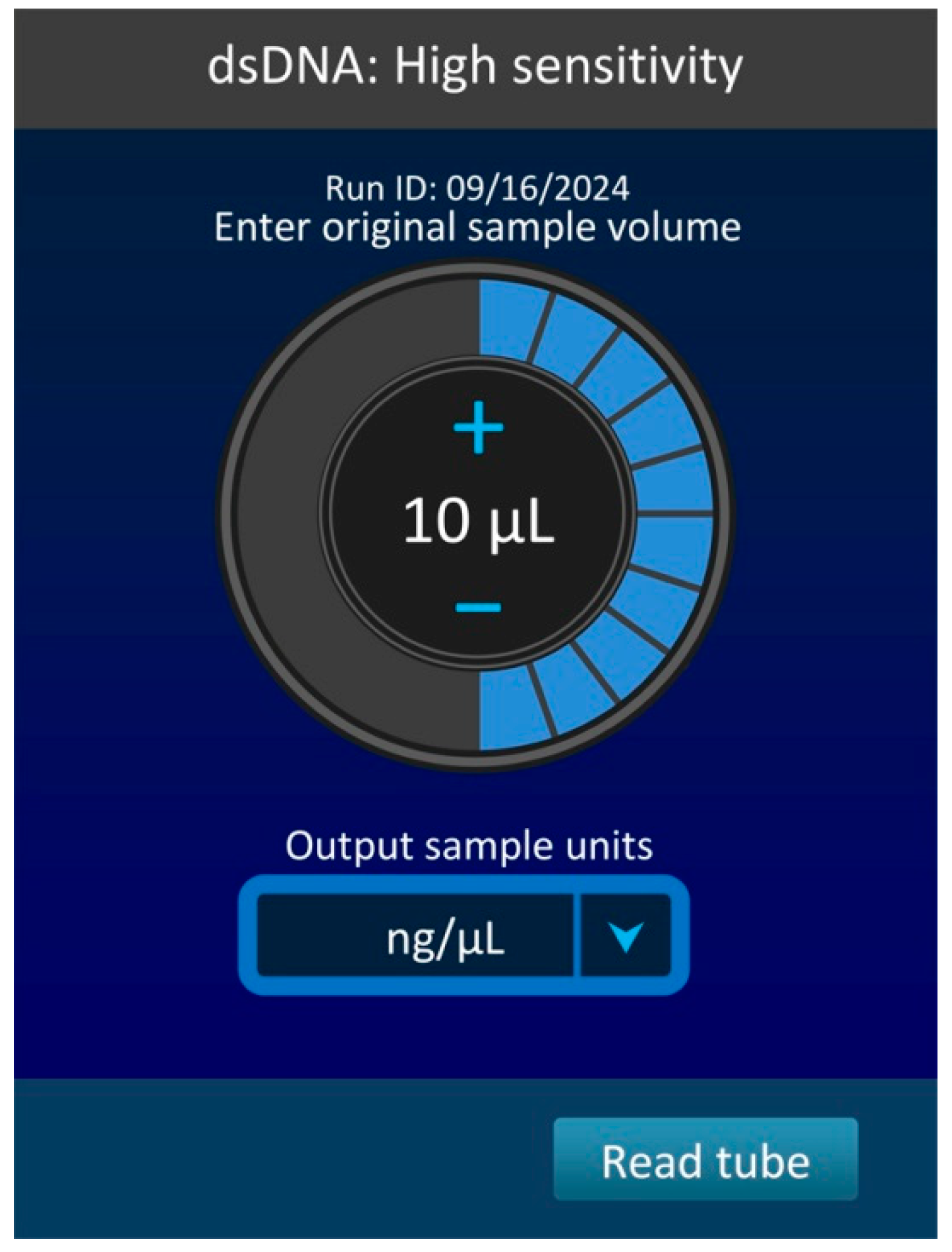Open the output sample units dropdown
Viewport: 952px width, 1252px height.
pos(624,936)
